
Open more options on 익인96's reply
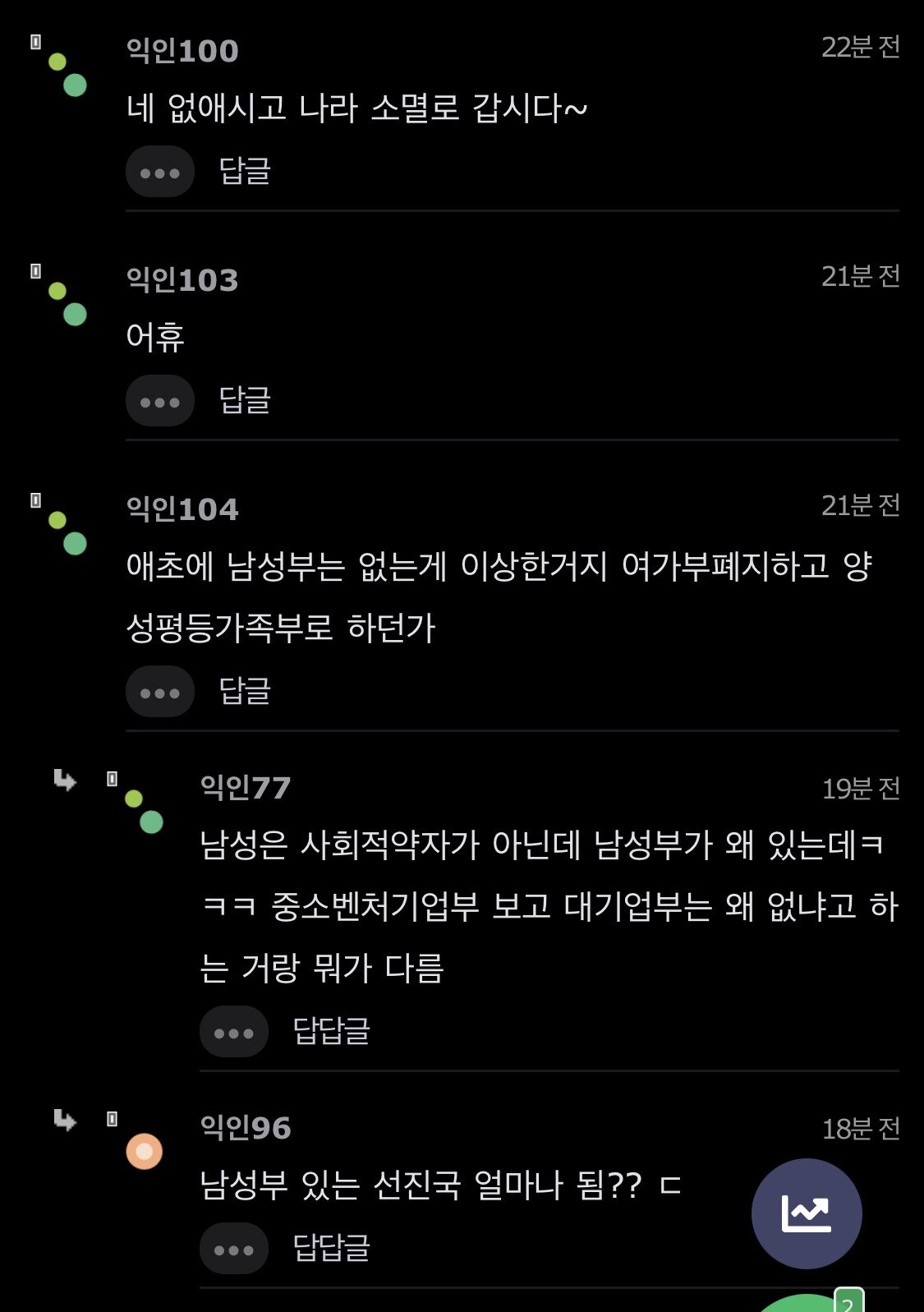(233, 1250)
